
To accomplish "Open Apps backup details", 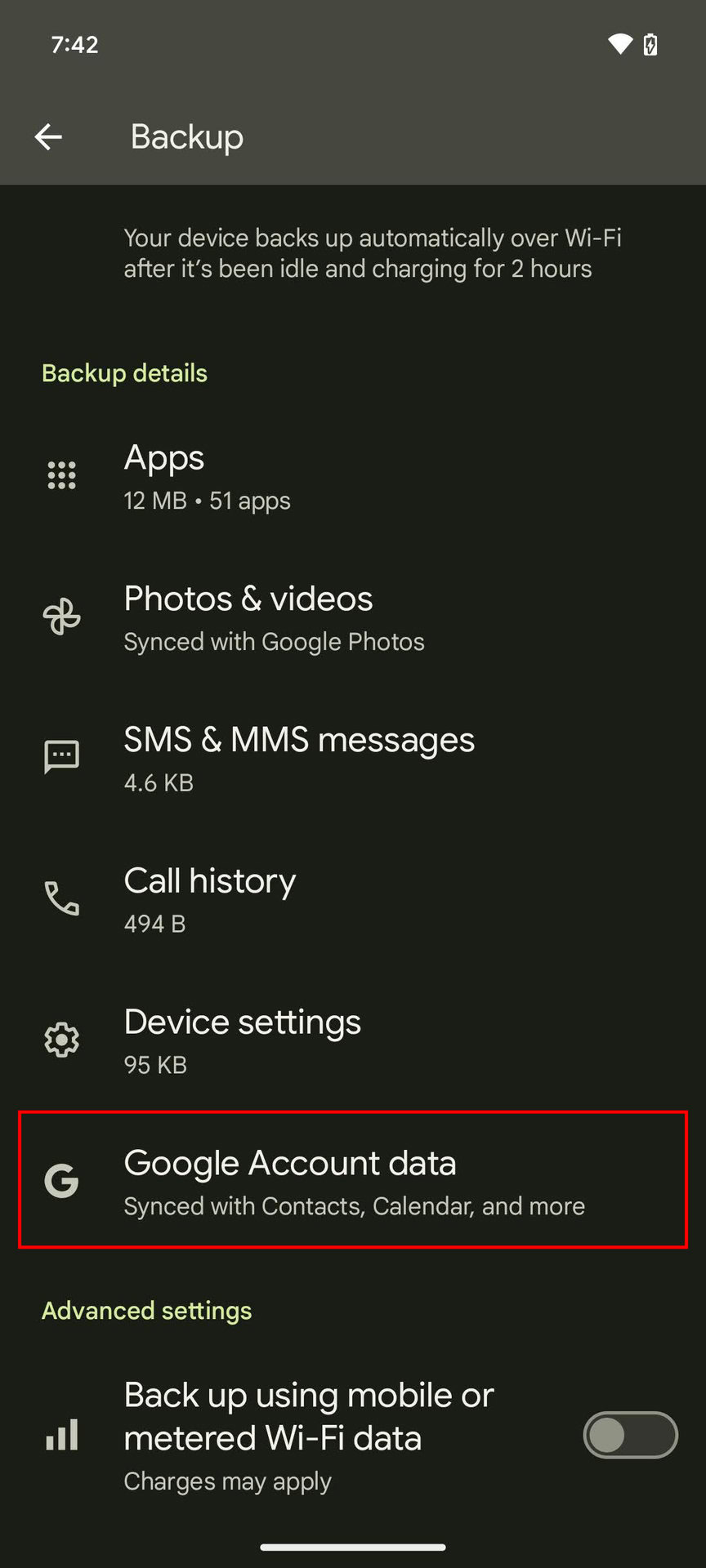I will (353, 476).
